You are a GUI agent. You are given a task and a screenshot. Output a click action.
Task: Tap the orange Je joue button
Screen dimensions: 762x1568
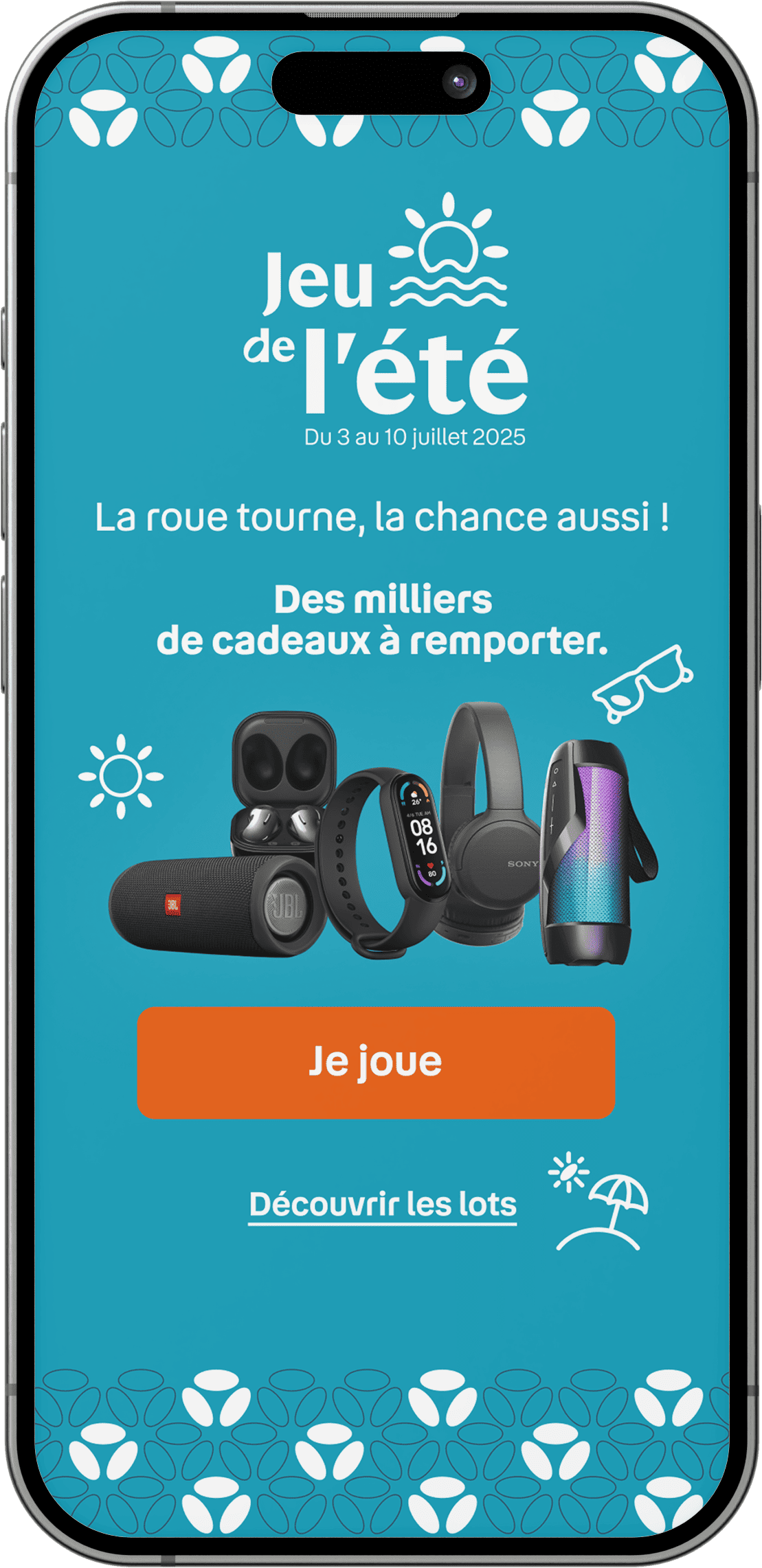point(376,1062)
